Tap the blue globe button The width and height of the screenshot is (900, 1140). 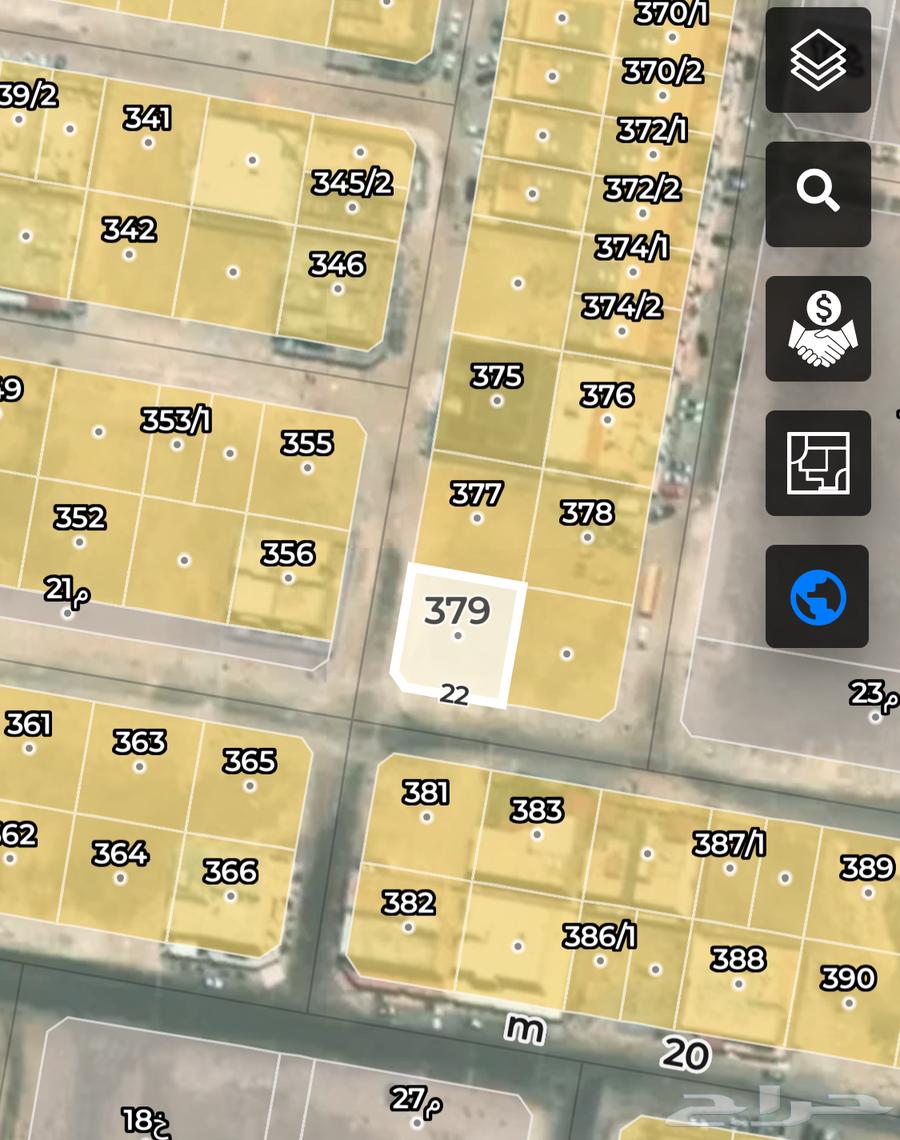[x=818, y=597]
